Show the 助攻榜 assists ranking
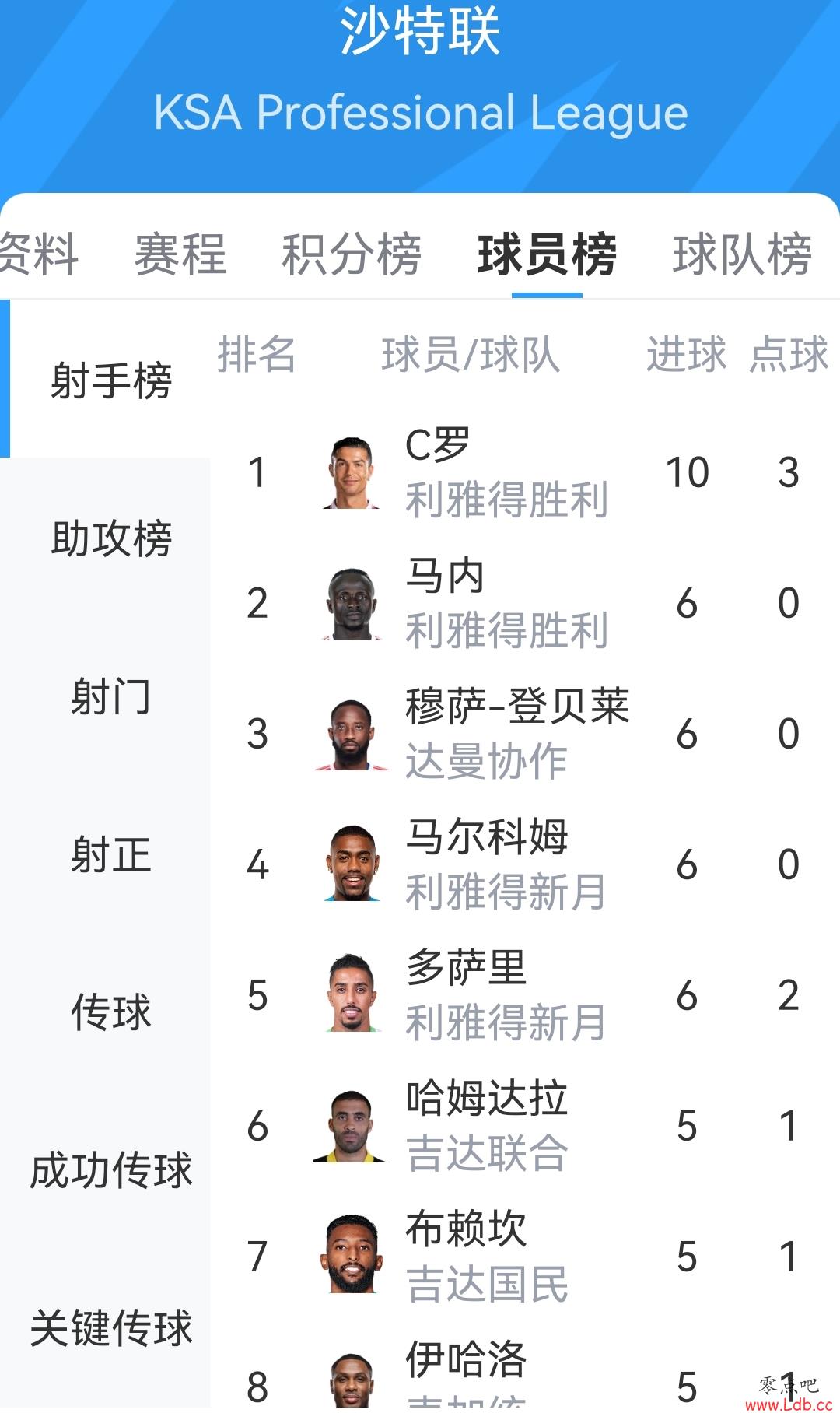840x1413 pixels. 110,538
